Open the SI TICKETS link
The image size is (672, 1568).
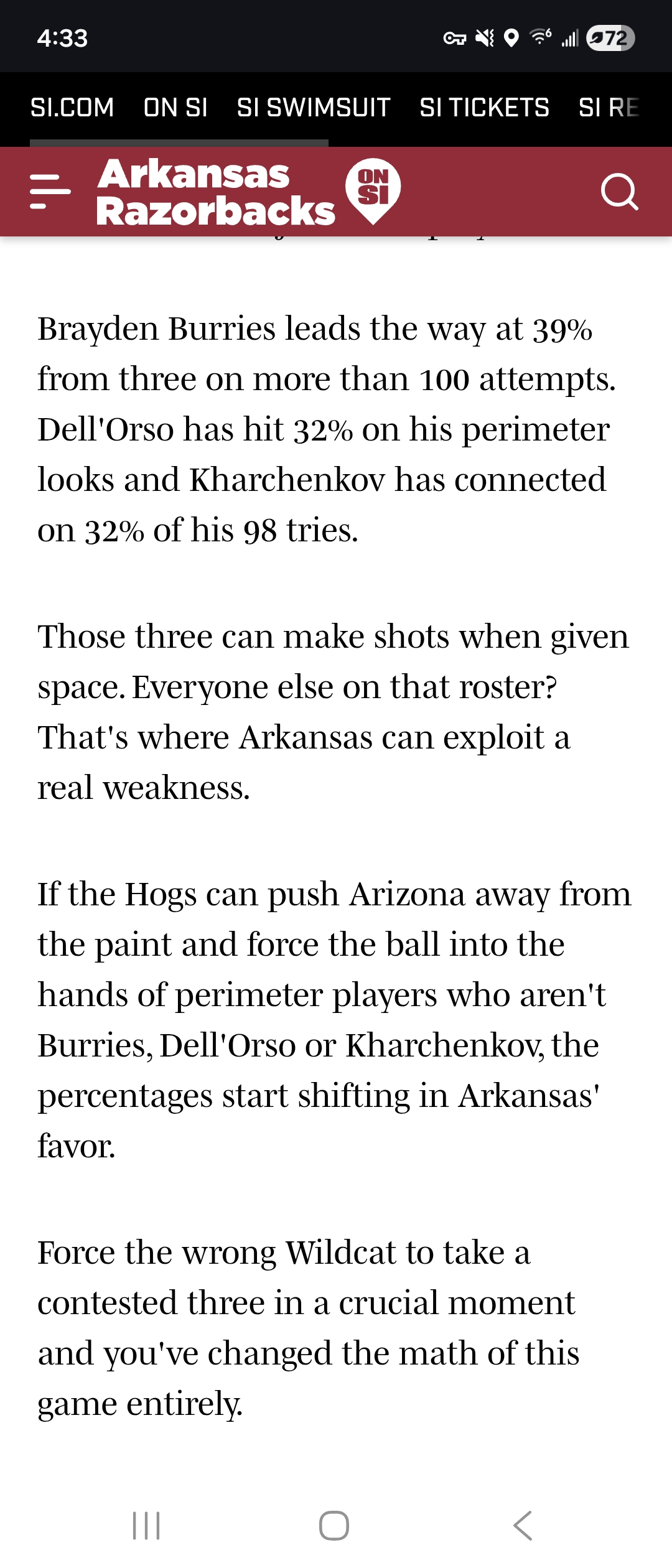click(484, 108)
